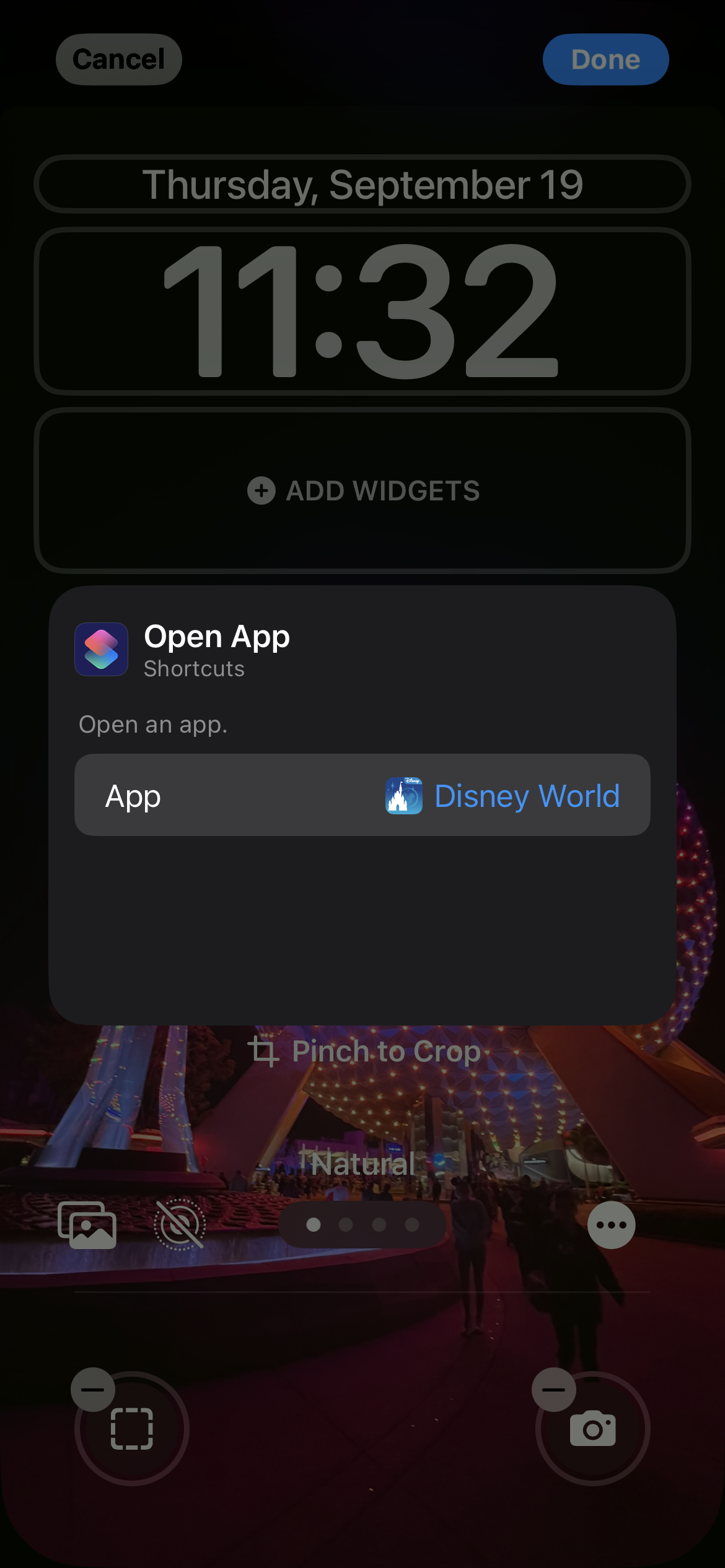Image resolution: width=725 pixels, height=1568 pixels.
Task: Open the photo library picker icon
Action: pyautogui.click(x=87, y=1224)
